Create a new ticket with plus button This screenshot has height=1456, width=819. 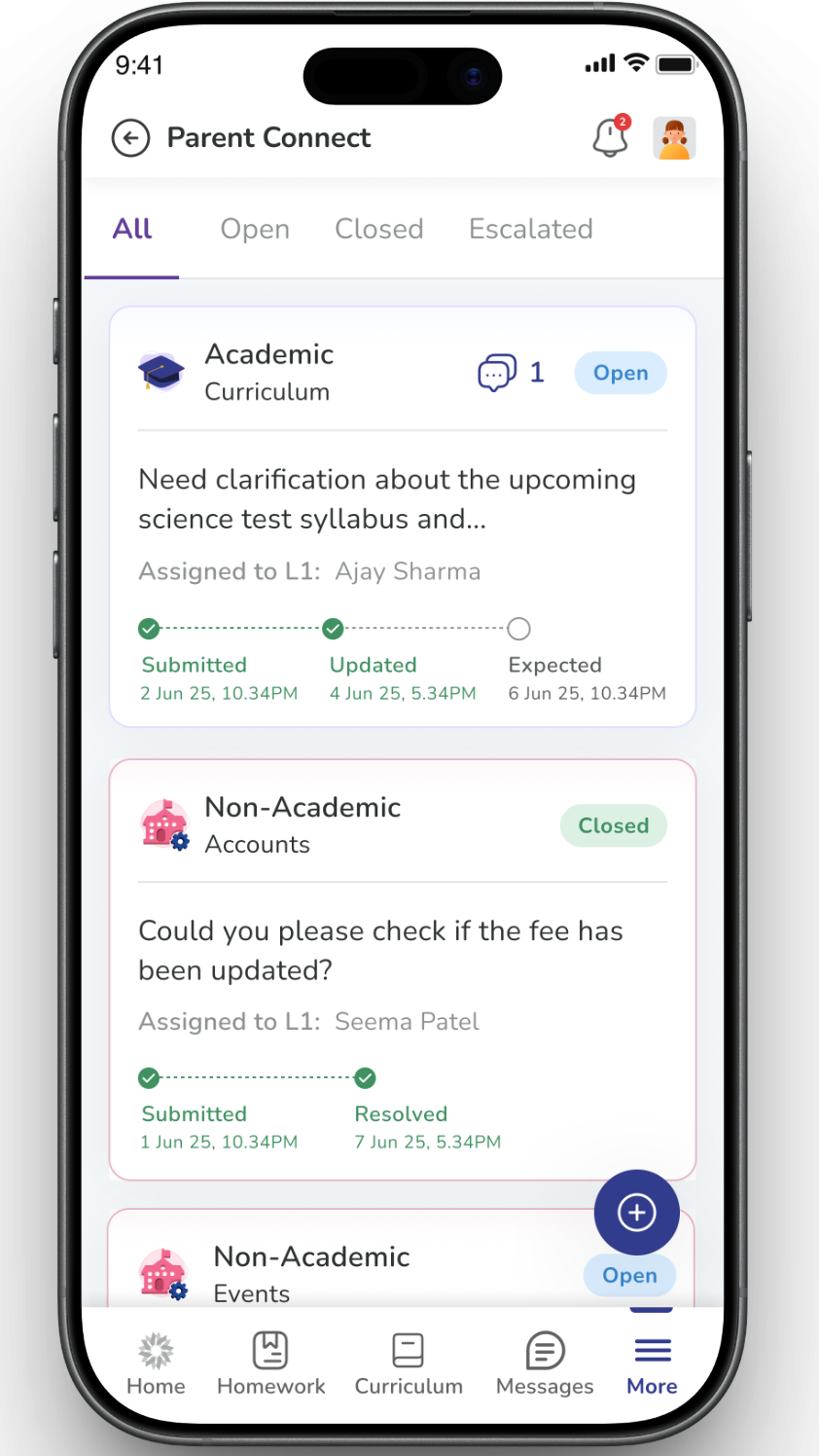(636, 1213)
